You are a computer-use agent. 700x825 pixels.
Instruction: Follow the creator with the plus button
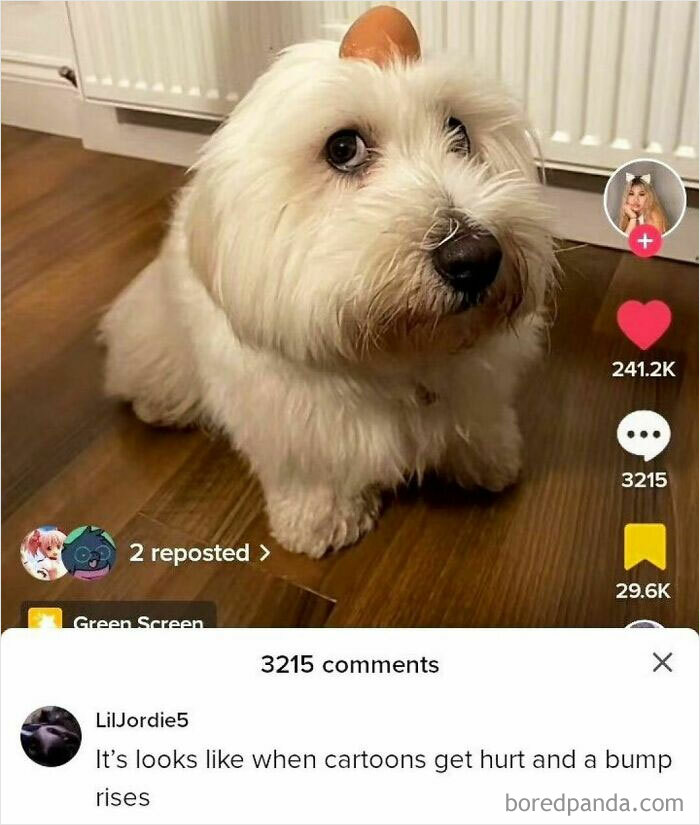point(645,242)
